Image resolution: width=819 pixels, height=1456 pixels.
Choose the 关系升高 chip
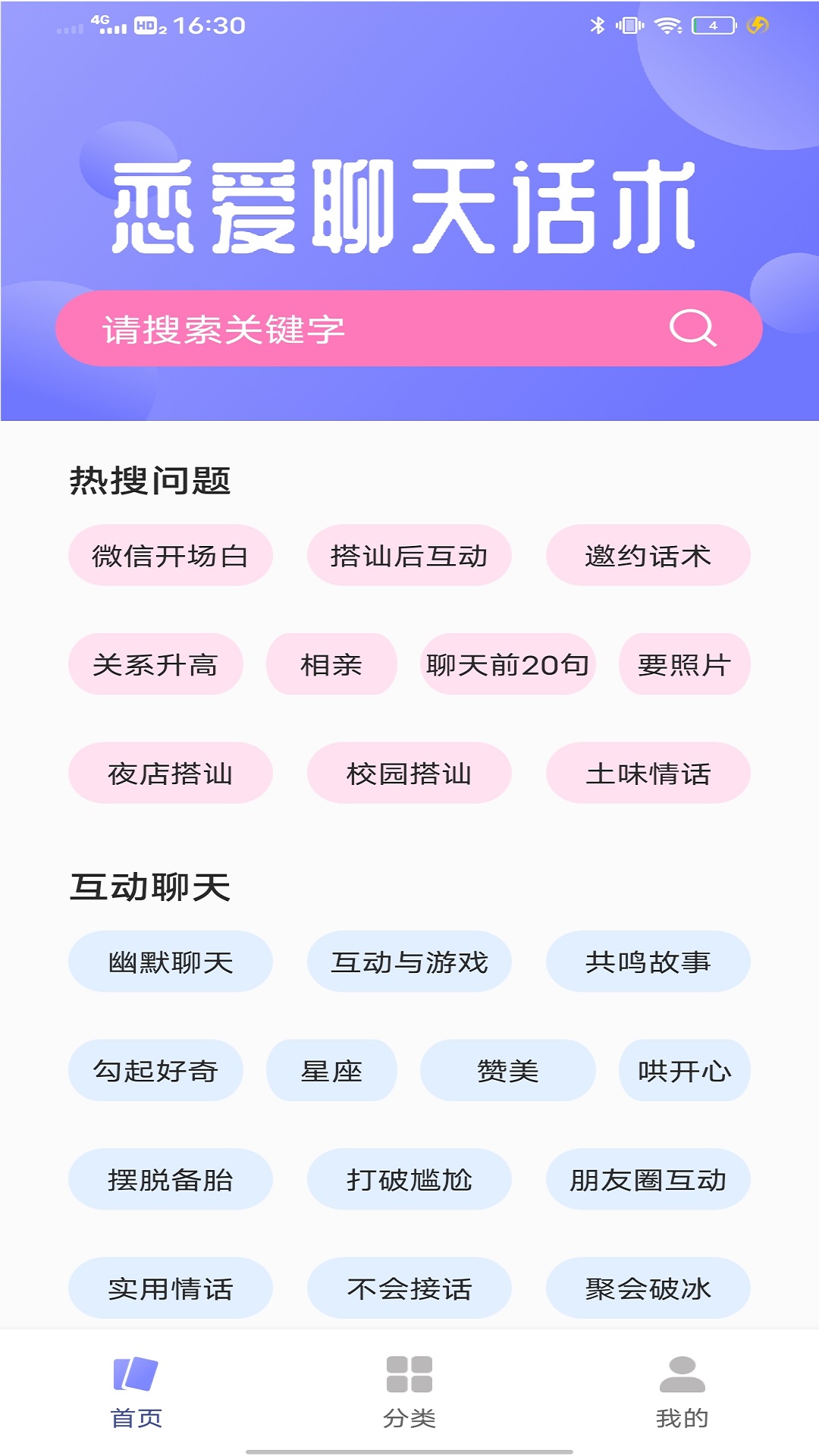tap(155, 665)
